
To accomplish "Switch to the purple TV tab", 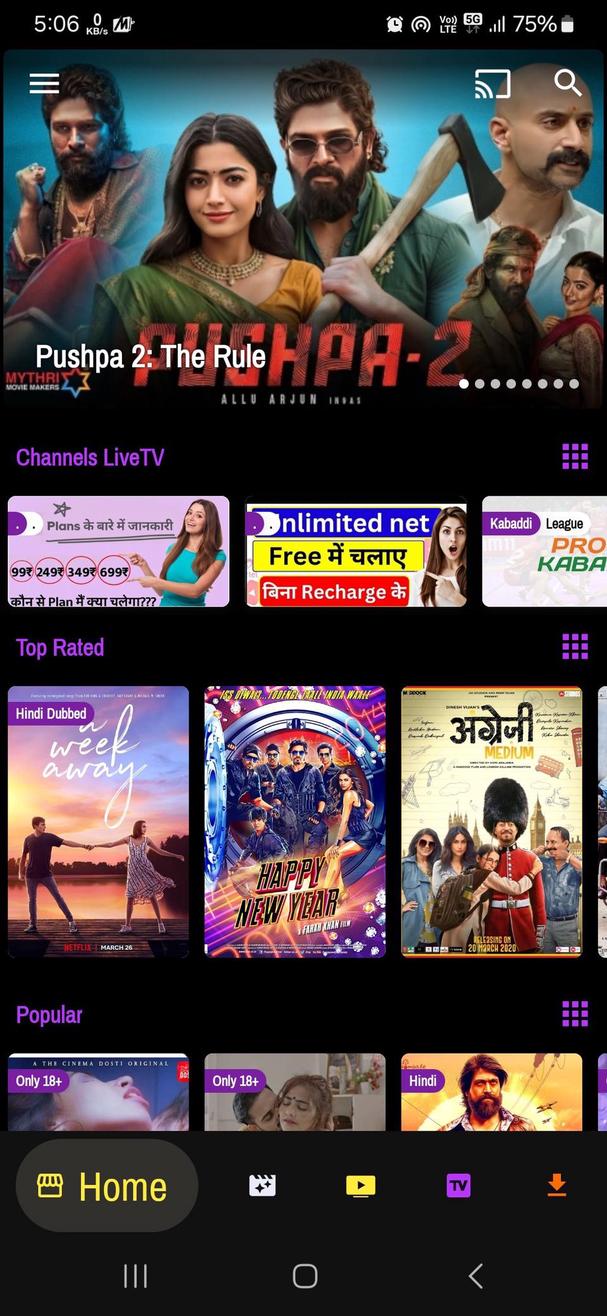I will 458,1186.
